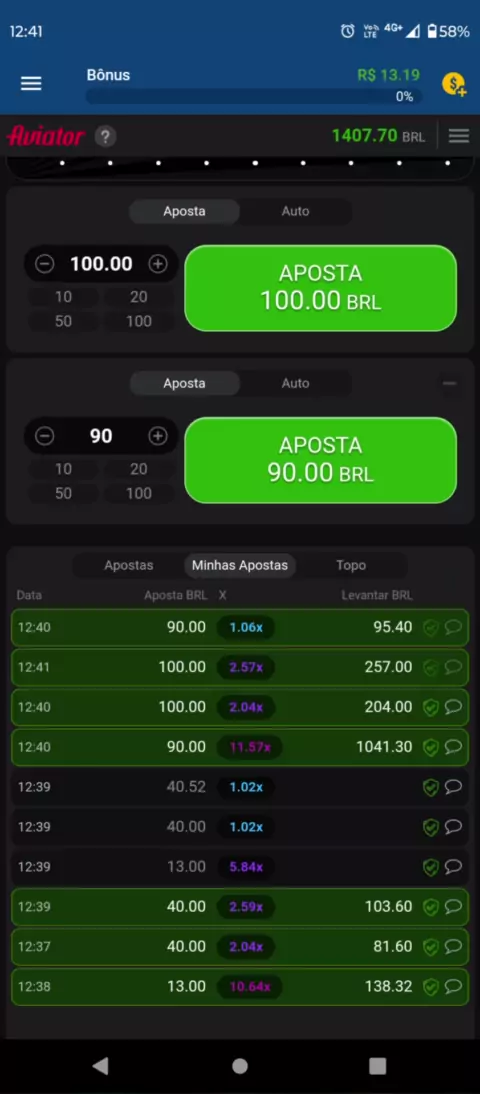Viewport: 480px width, 1094px height.
Task: Switch to the Apostas tab
Action: pos(128,566)
